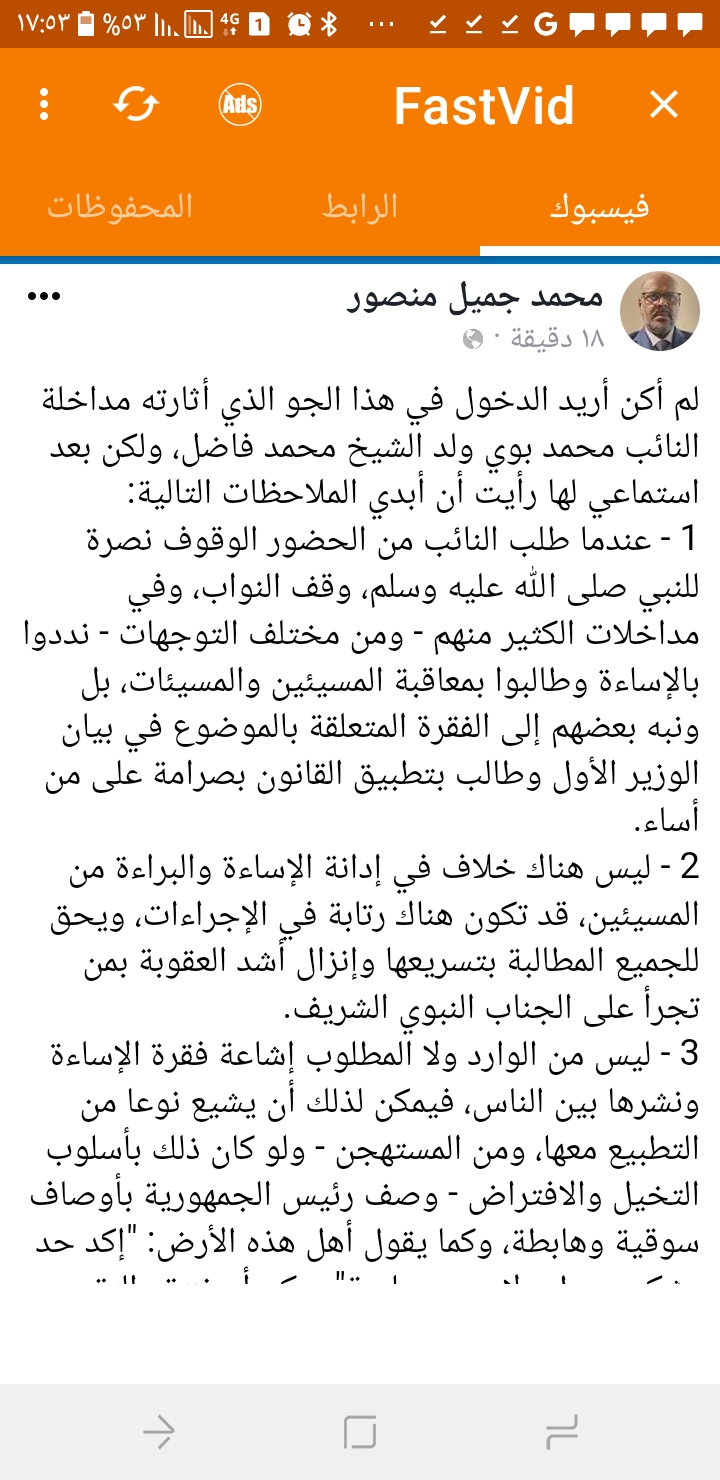Refresh the page with the reload icon
Screen dimensions: 720x1480
click(x=136, y=104)
